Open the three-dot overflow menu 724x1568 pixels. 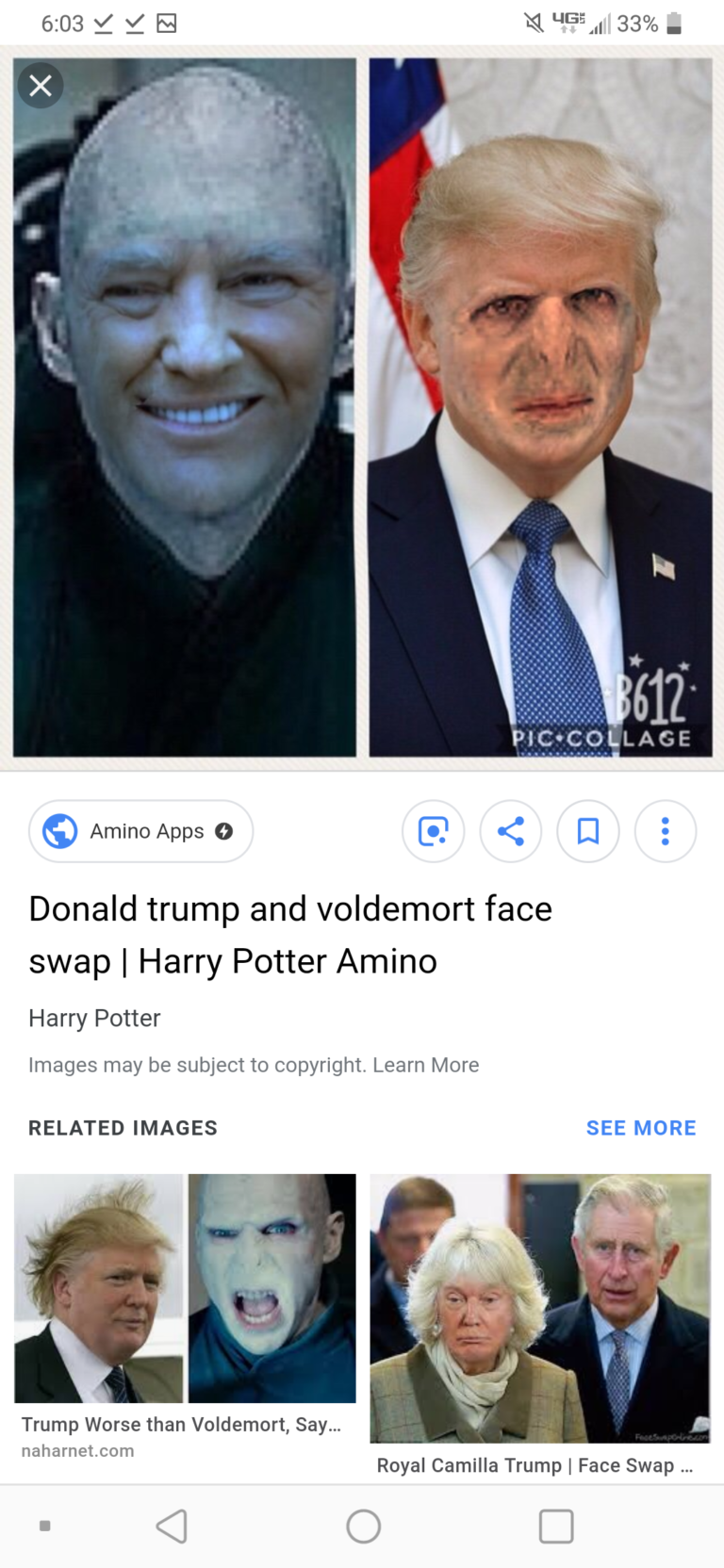[665, 831]
